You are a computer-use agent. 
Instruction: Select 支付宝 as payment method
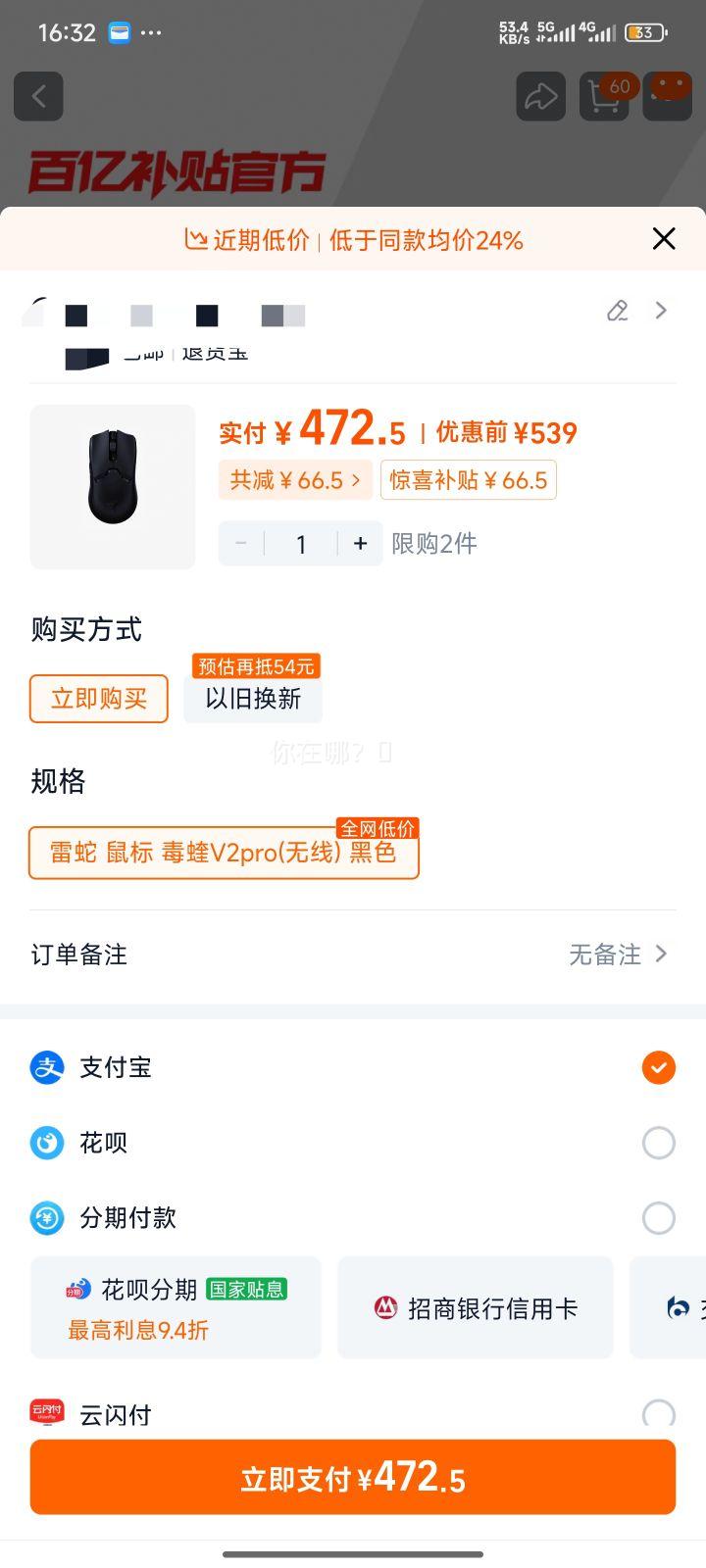658,1067
